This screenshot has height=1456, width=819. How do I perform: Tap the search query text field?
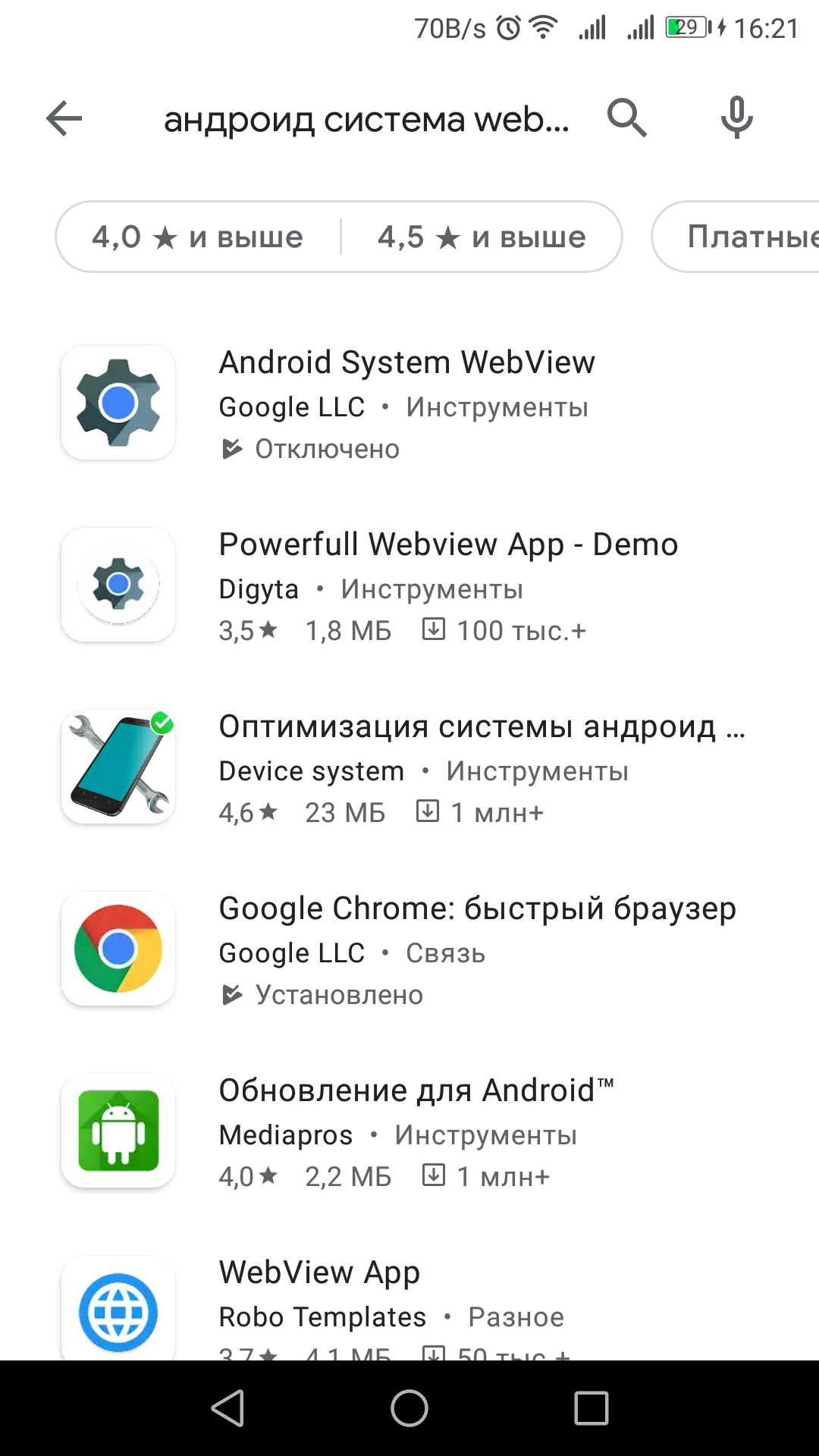coord(367,119)
